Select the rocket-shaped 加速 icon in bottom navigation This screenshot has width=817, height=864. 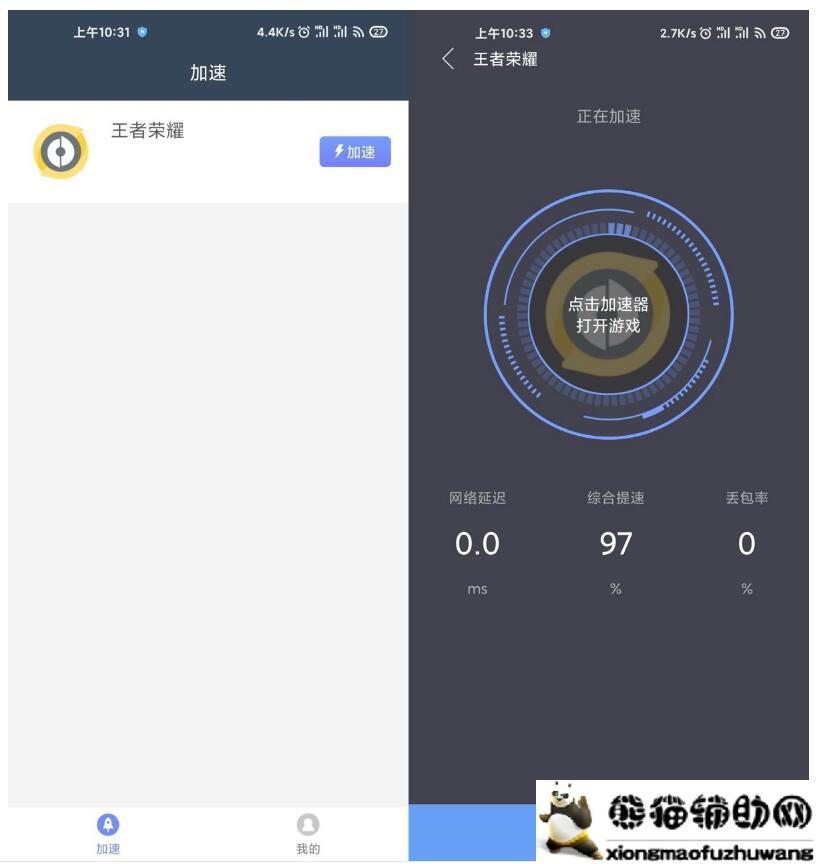point(106,825)
